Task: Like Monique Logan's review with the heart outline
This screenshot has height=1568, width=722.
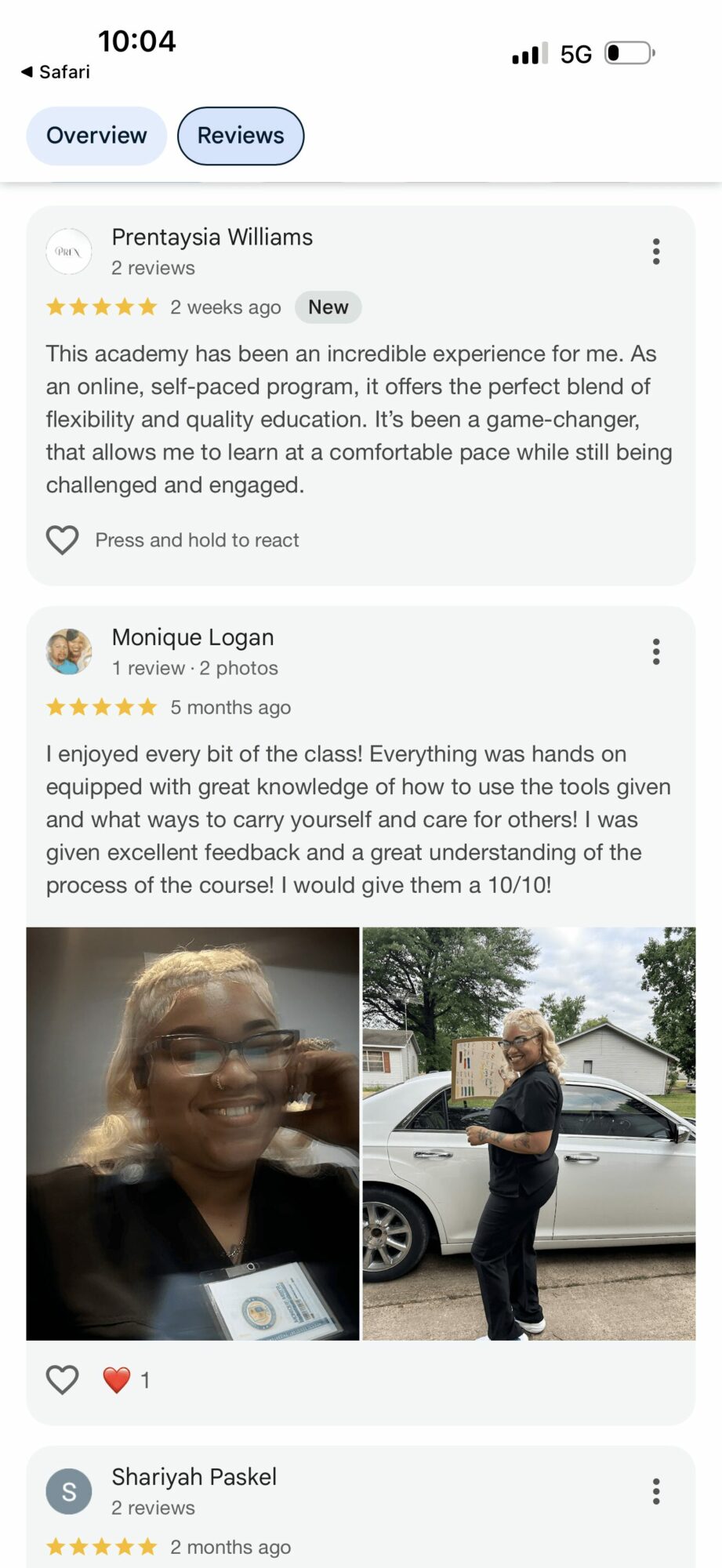Action: (63, 1380)
